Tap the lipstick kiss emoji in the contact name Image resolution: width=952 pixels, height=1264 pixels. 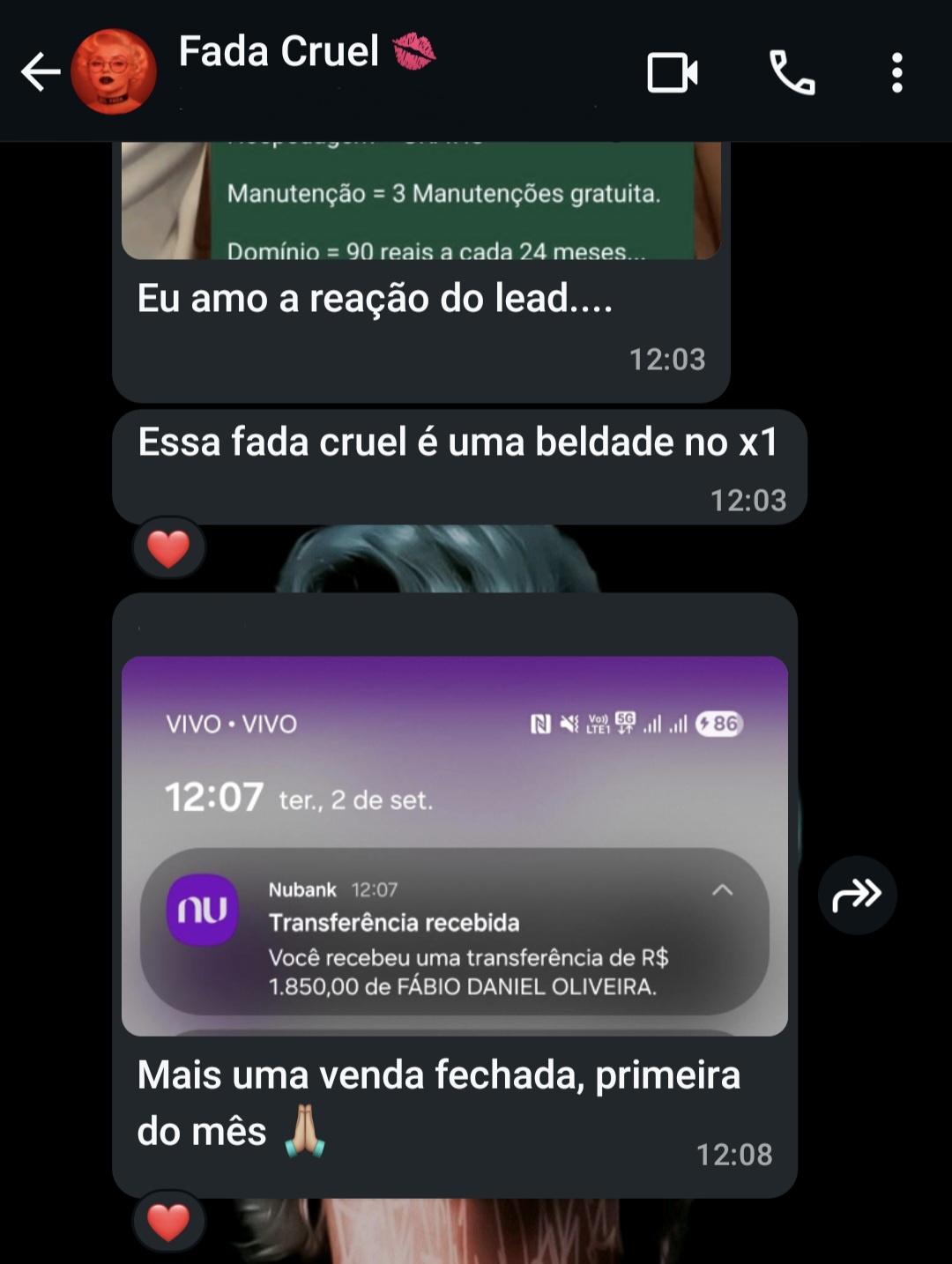(x=414, y=50)
